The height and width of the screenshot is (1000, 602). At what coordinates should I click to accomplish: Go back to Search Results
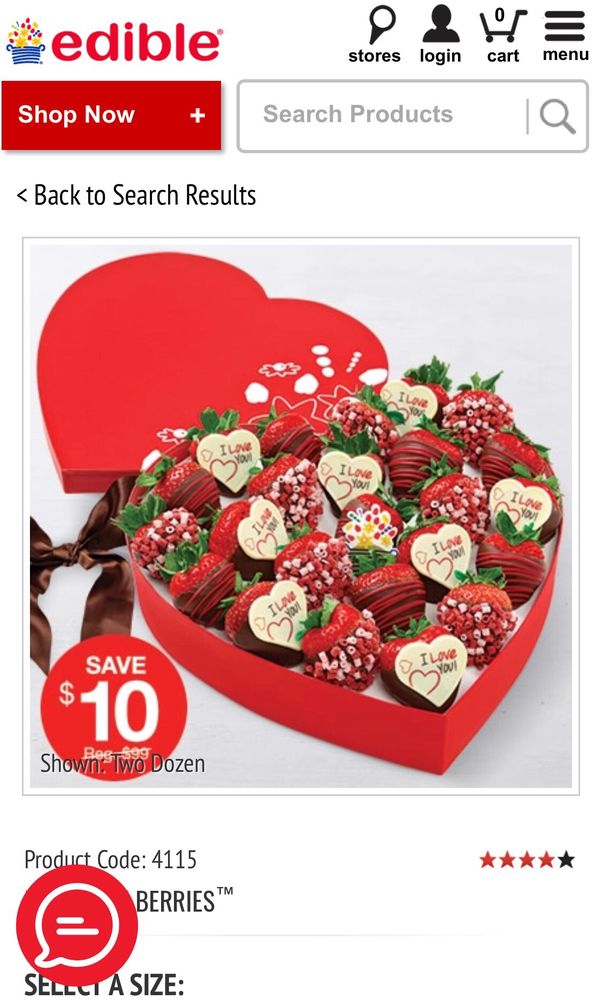click(x=137, y=195)
